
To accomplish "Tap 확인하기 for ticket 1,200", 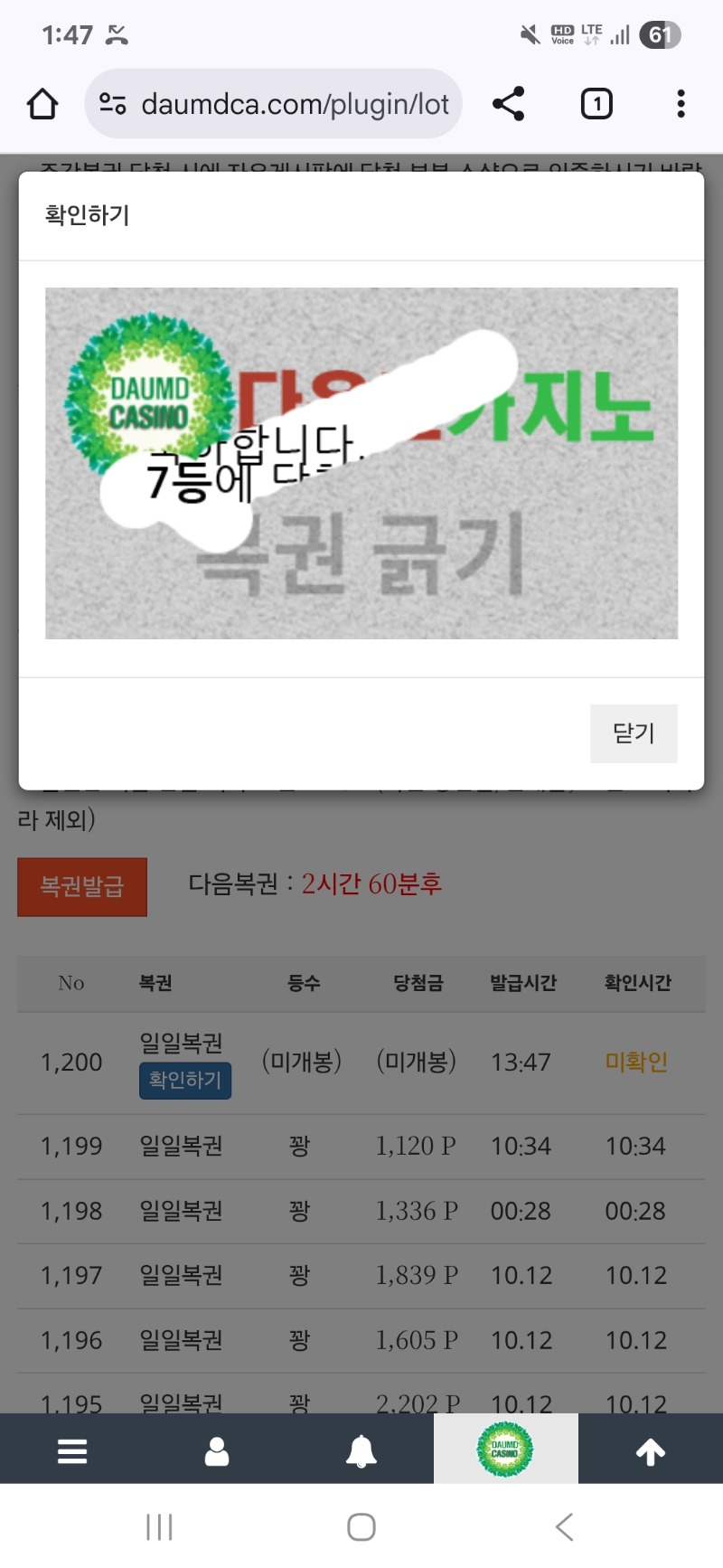I will click(185, 1080).
